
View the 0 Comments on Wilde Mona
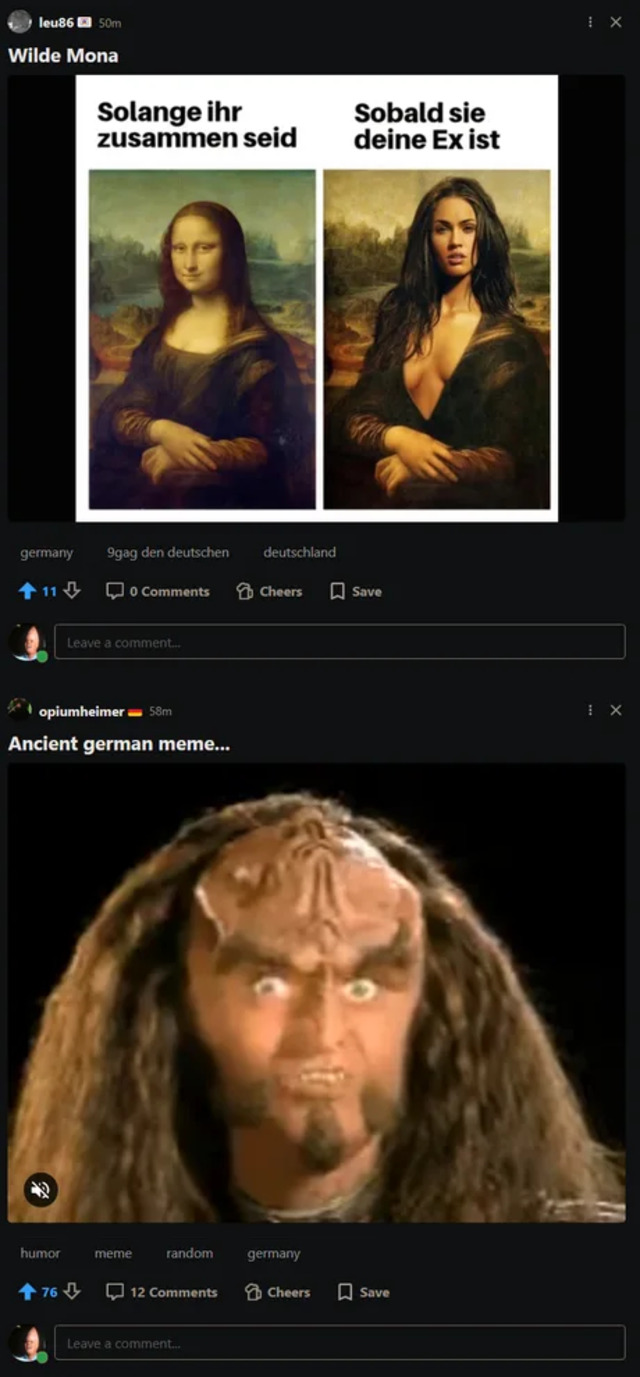coord(159,591)
